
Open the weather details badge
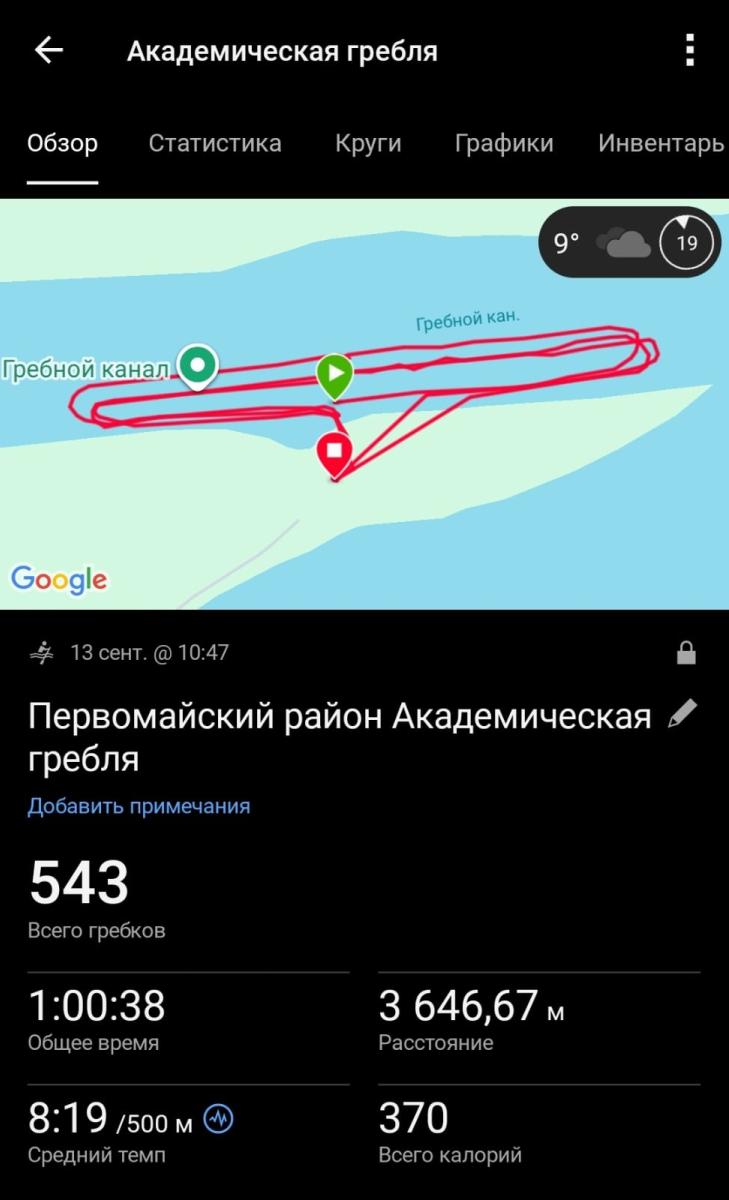point(629,243)
